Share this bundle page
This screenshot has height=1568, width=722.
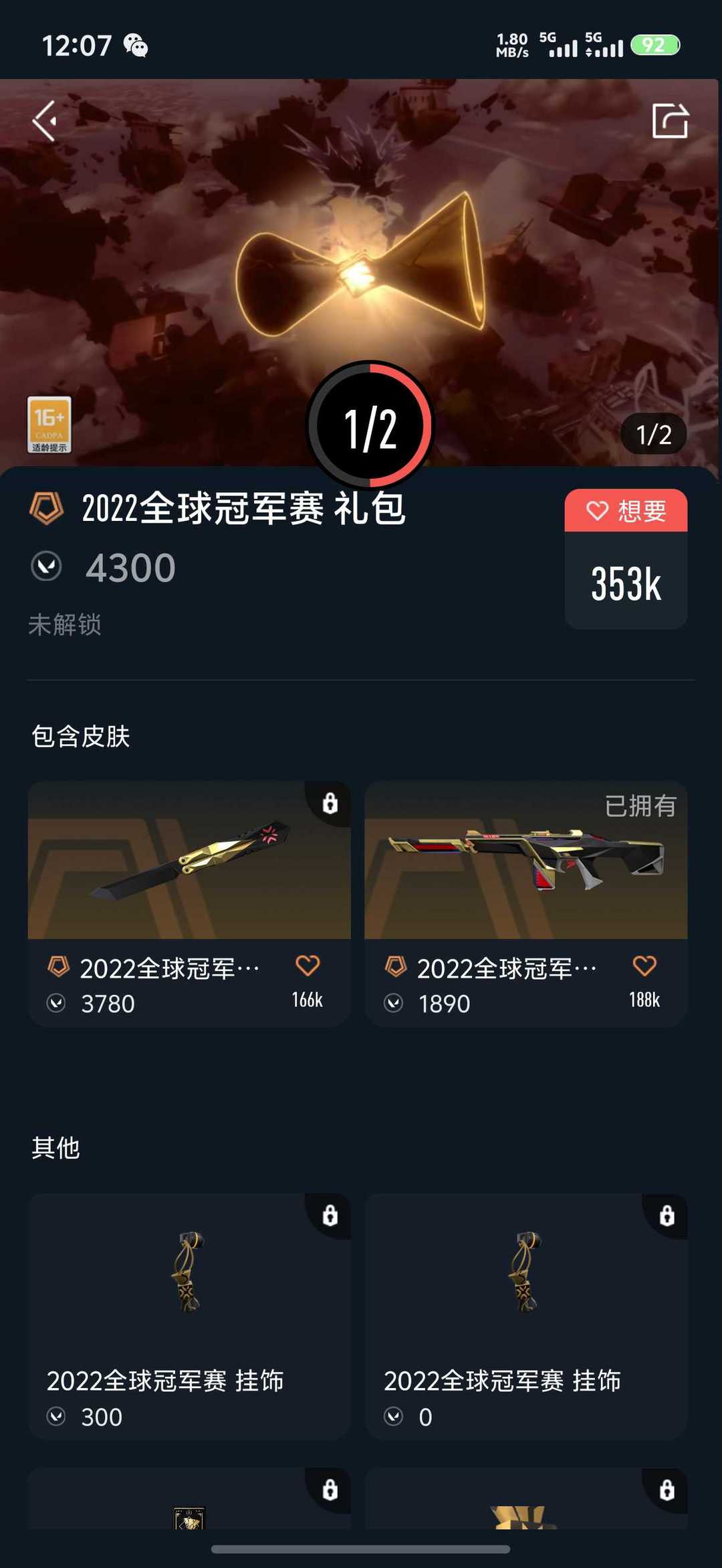click(x=669, y=121)
